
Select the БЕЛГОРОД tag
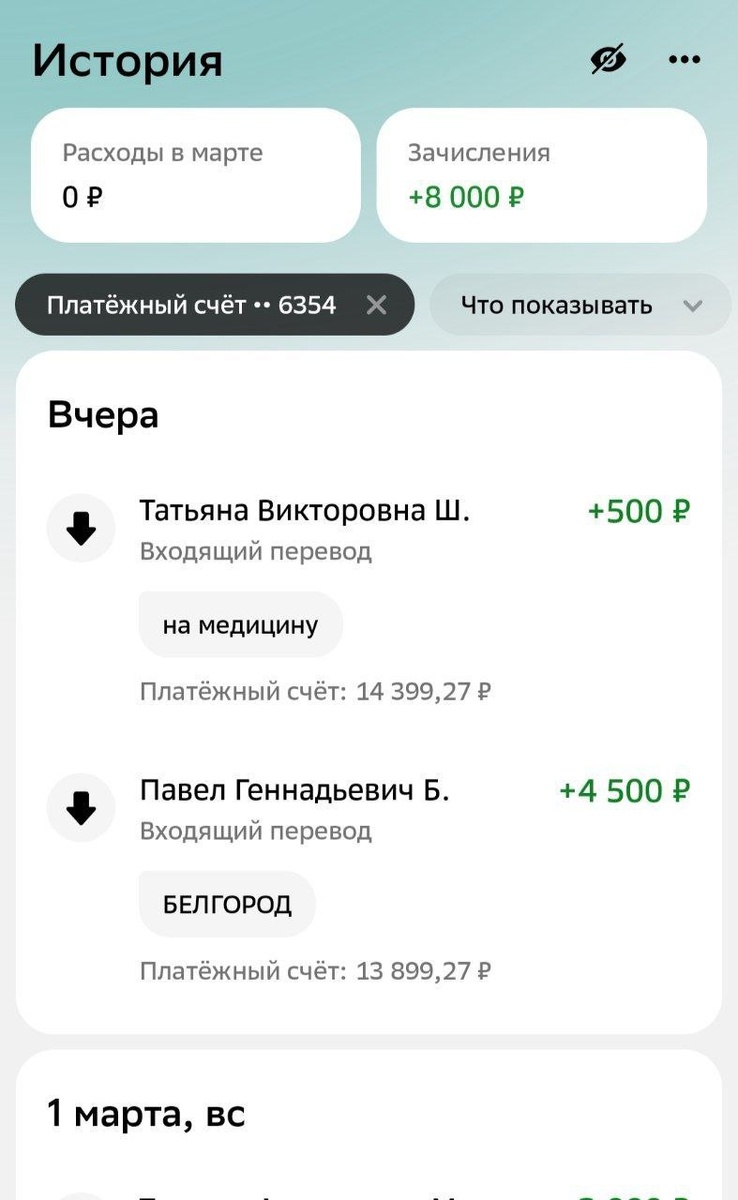227,903
